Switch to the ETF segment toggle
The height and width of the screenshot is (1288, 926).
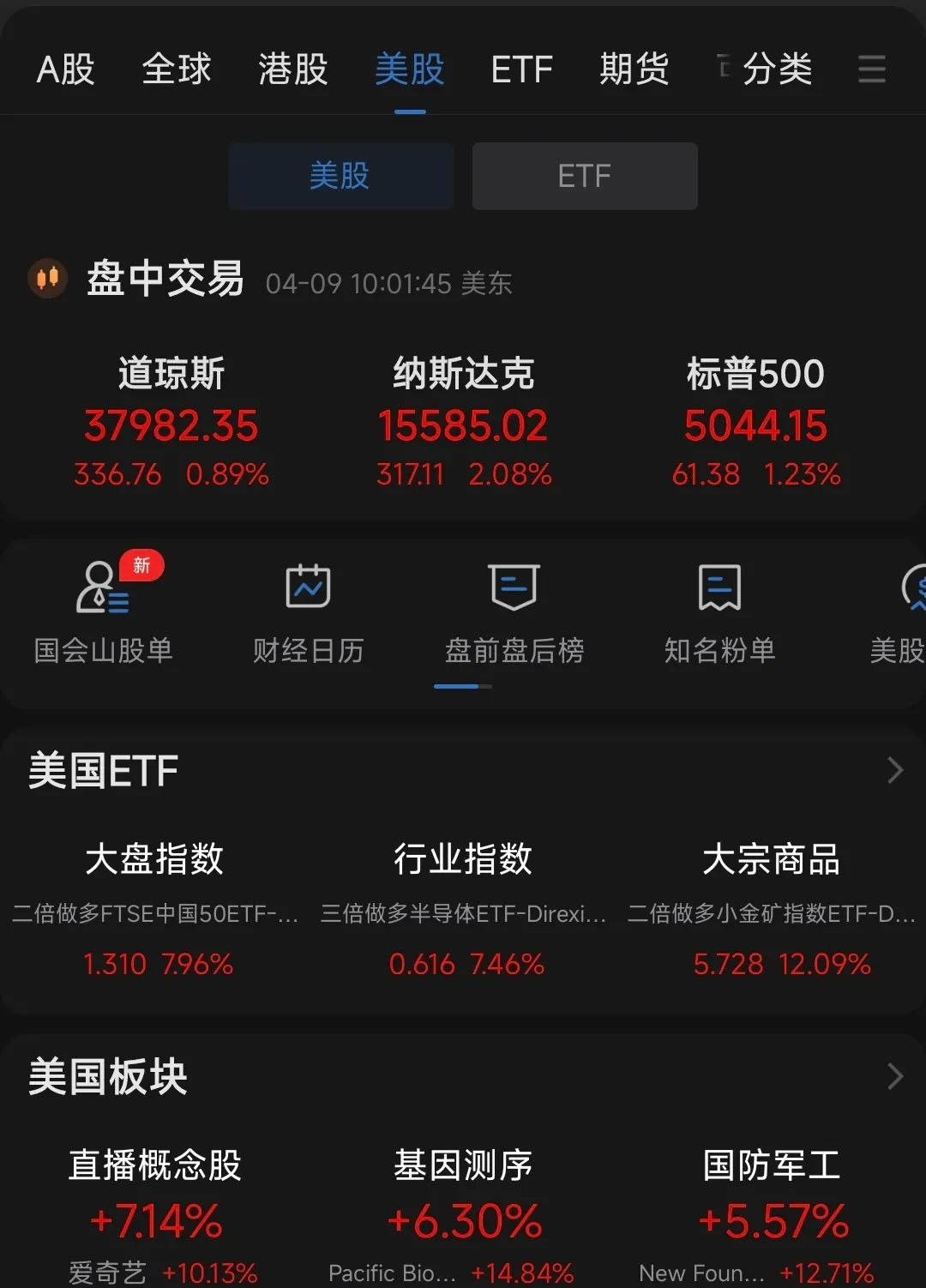pyautogui.click(x=584, y=176)
